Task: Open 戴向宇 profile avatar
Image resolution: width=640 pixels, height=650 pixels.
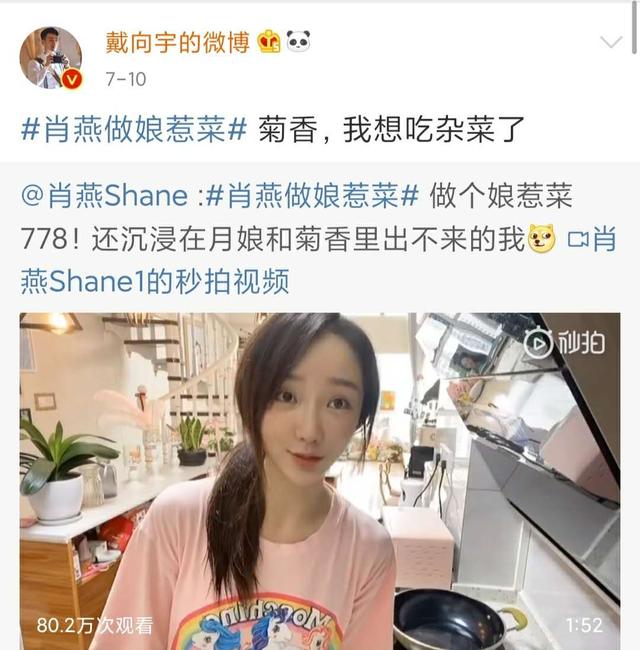Action: tap(50, 56)
